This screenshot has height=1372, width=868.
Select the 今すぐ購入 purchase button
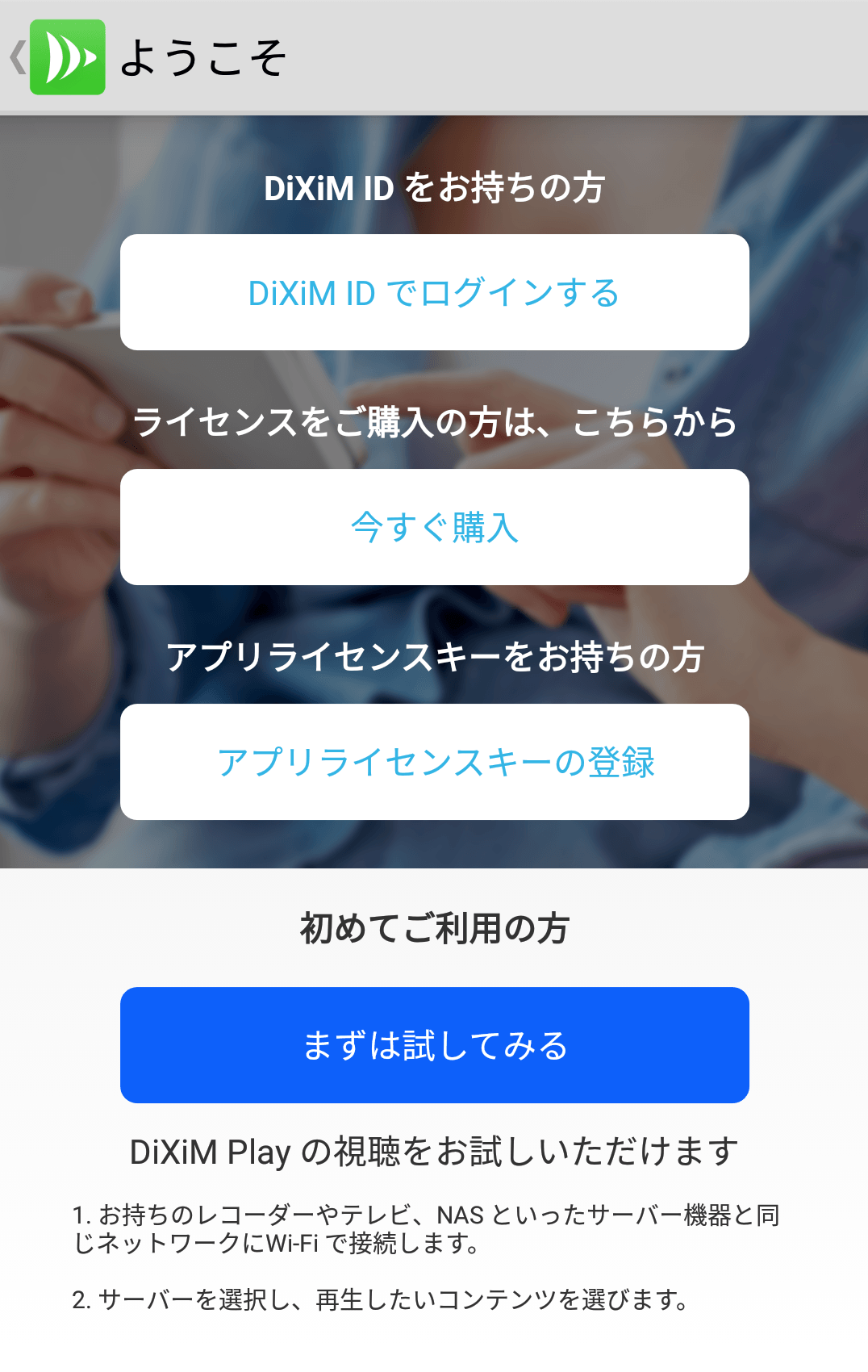(434, 527)
